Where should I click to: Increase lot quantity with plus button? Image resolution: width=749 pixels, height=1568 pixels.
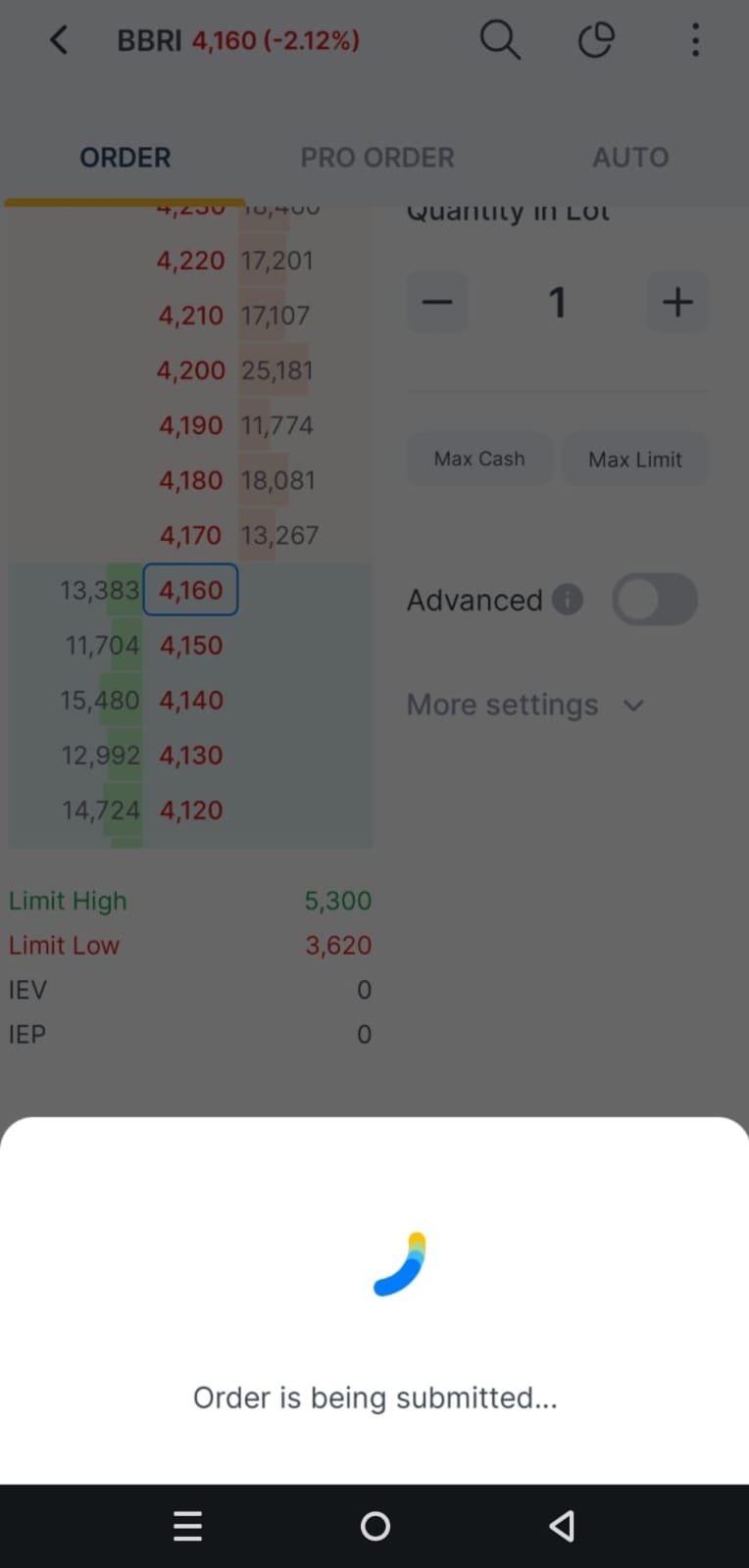[677, 302]
